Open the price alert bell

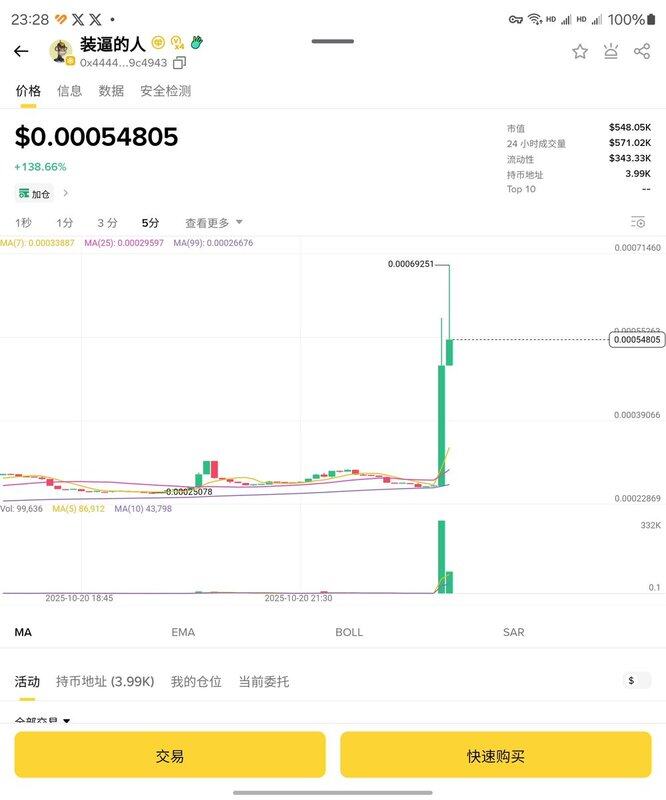click(x=611, y=51)
